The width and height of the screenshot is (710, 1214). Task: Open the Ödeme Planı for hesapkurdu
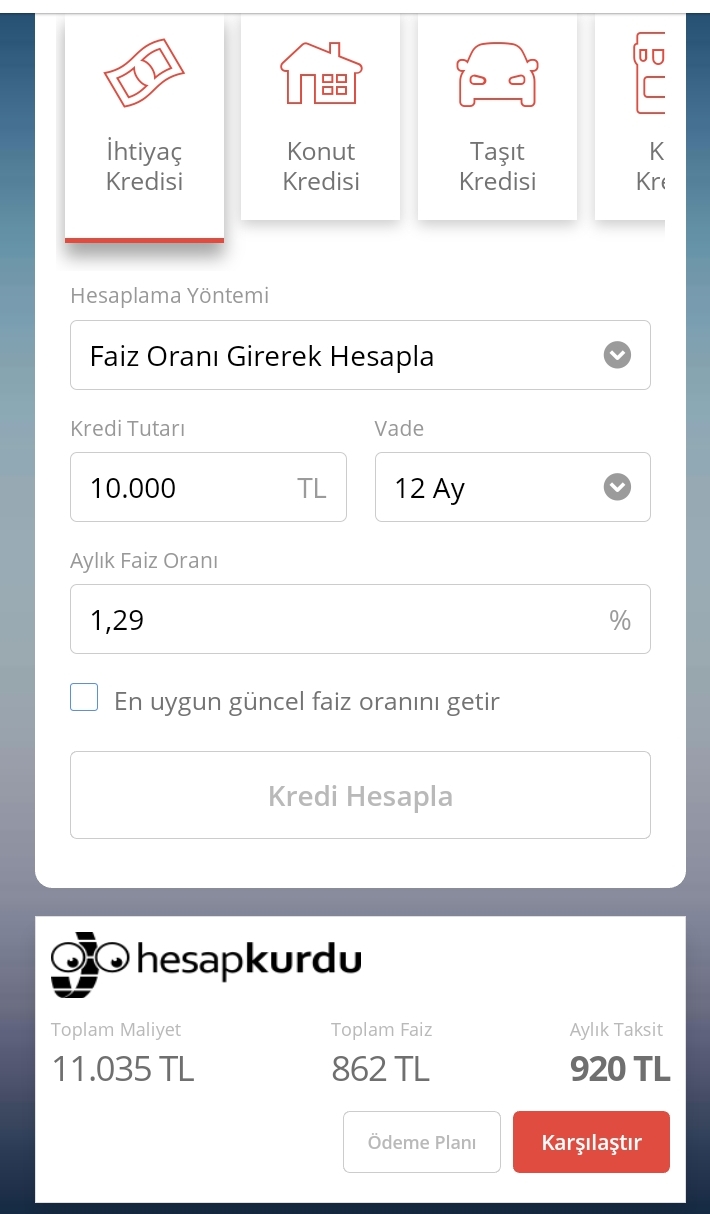[x=421, y=1142]
